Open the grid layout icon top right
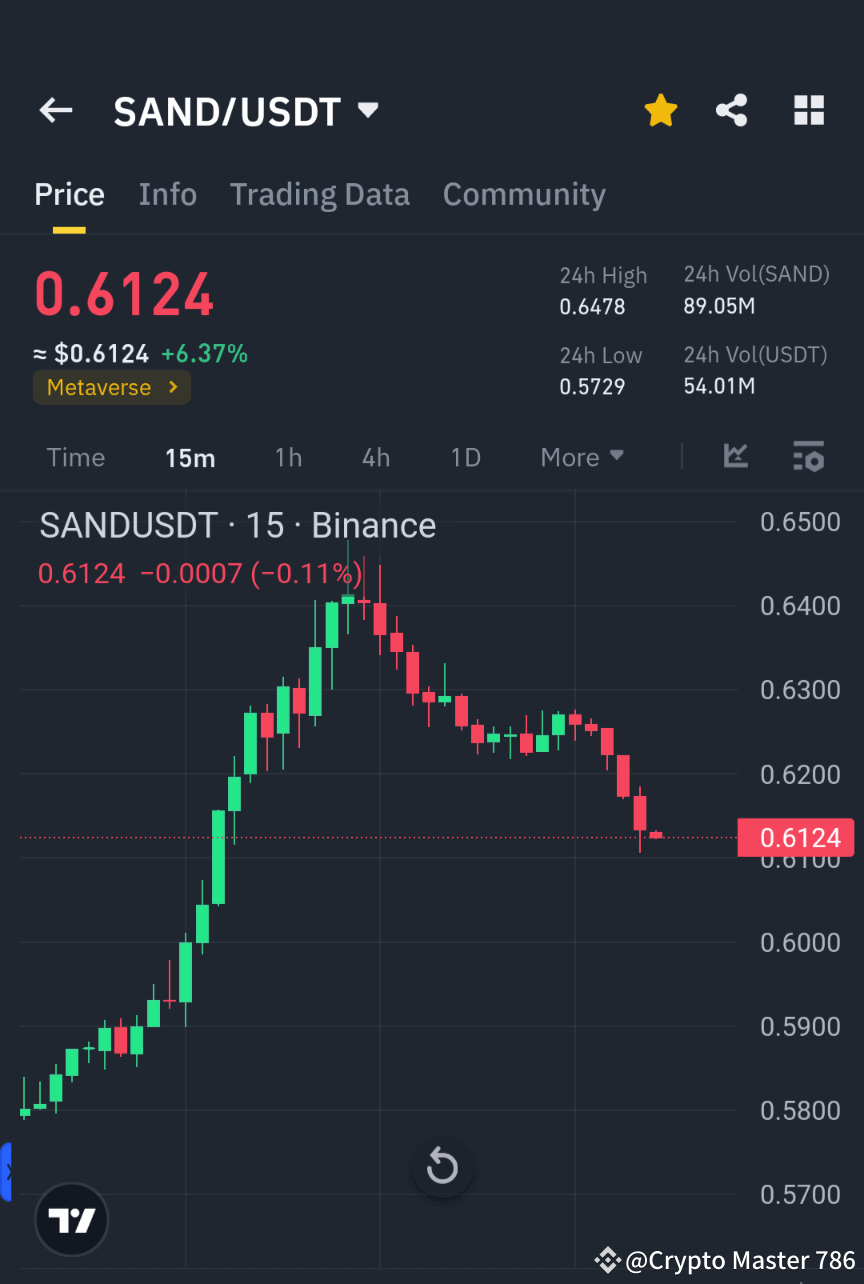This screenshot has height=1284, width=864. click(808, 110)
